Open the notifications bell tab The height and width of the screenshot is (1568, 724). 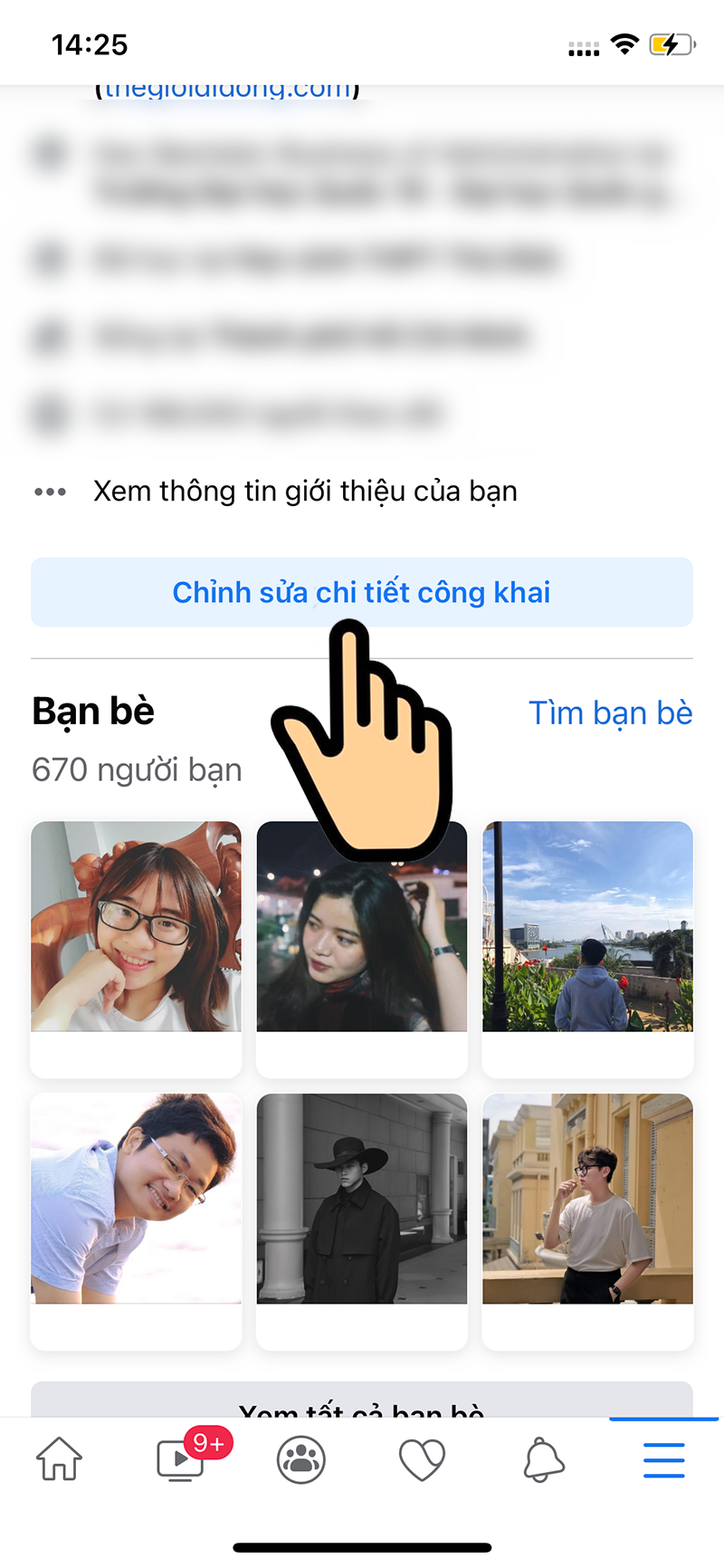click(543, 1460)
